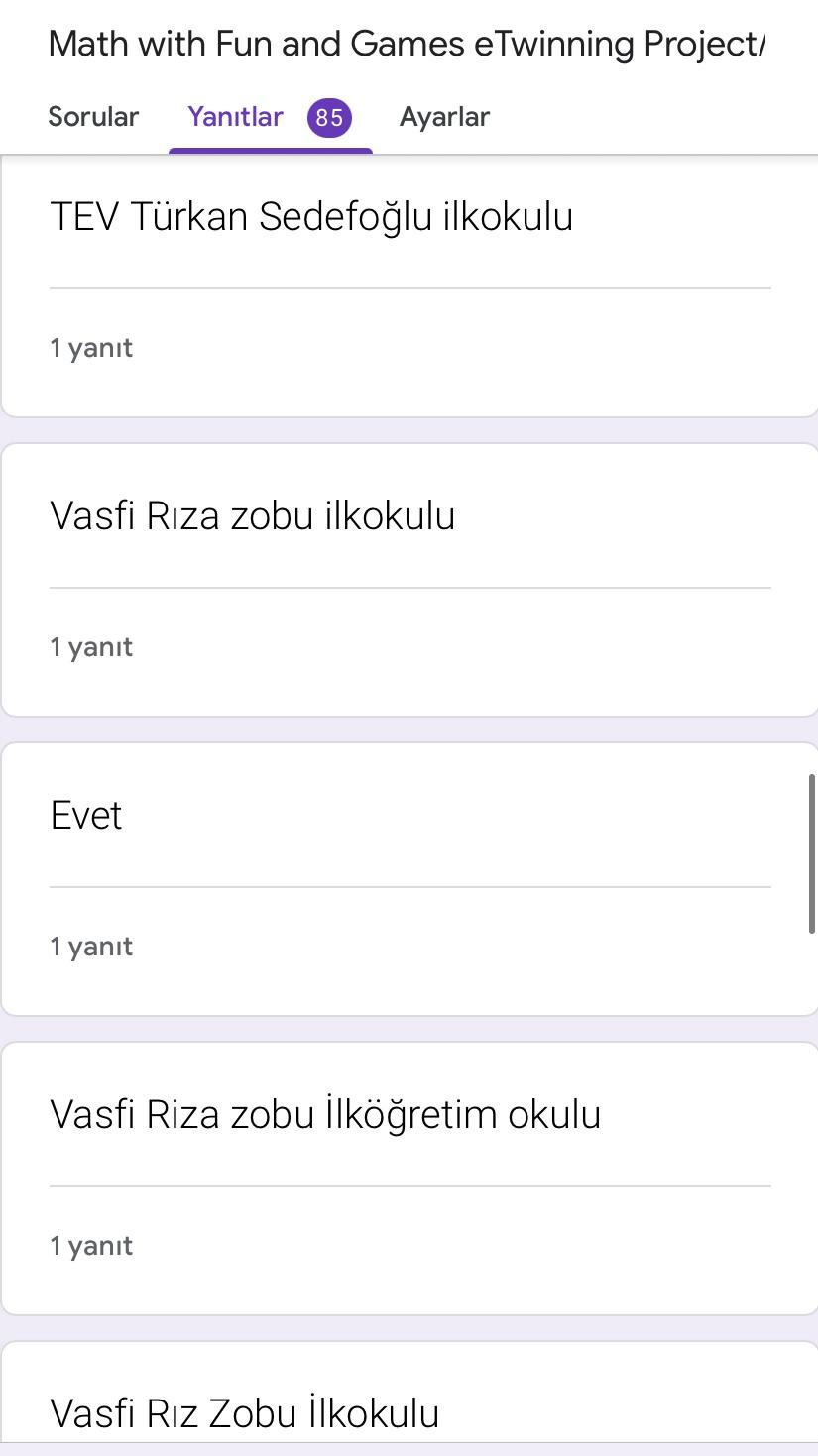The height and width of the screenshot is (1456, 818).
Task: Click the 85 responses count badge
Action: 328,117
